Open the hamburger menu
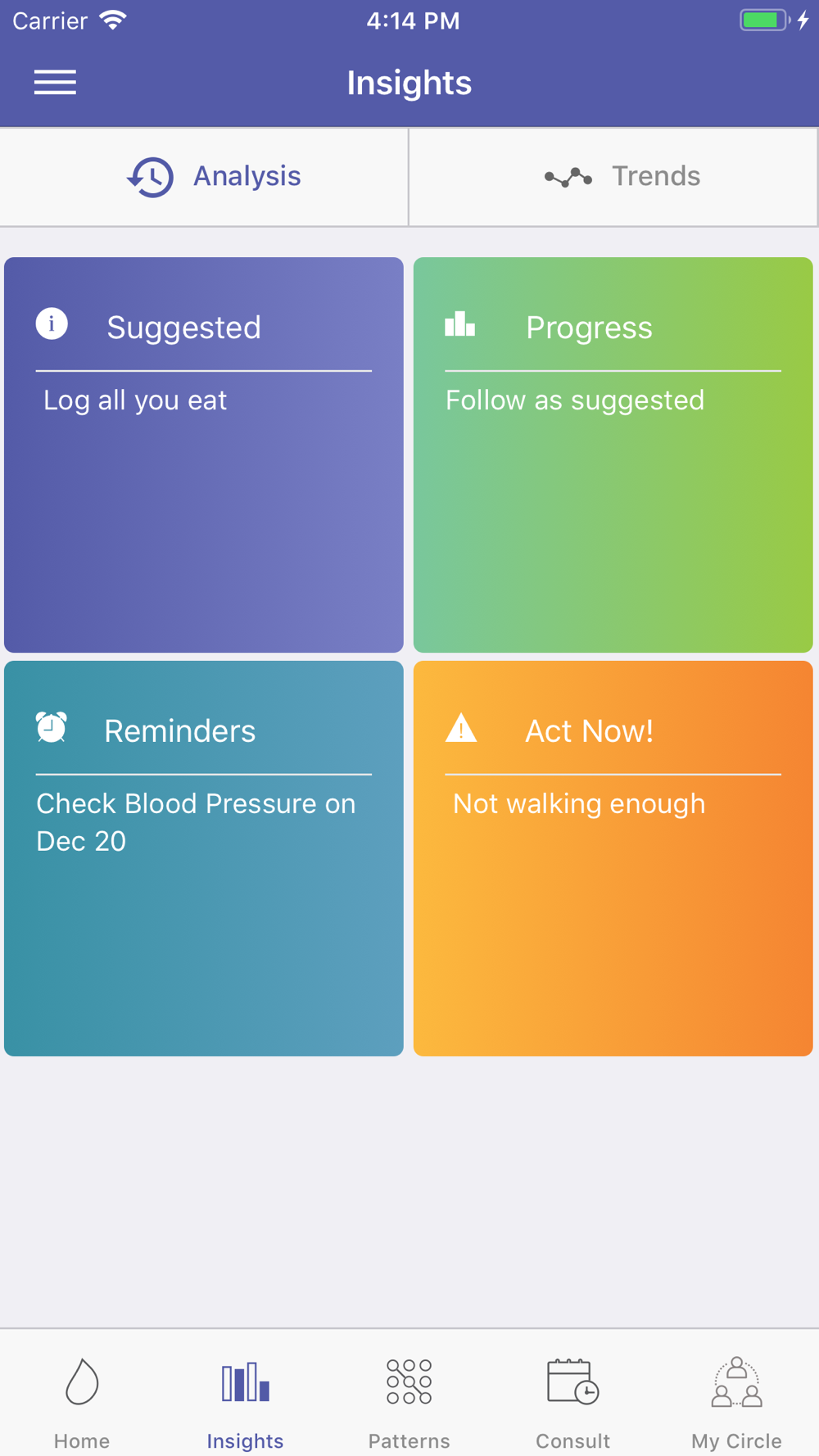The image size is (819, 1456). tap(55, 83)
